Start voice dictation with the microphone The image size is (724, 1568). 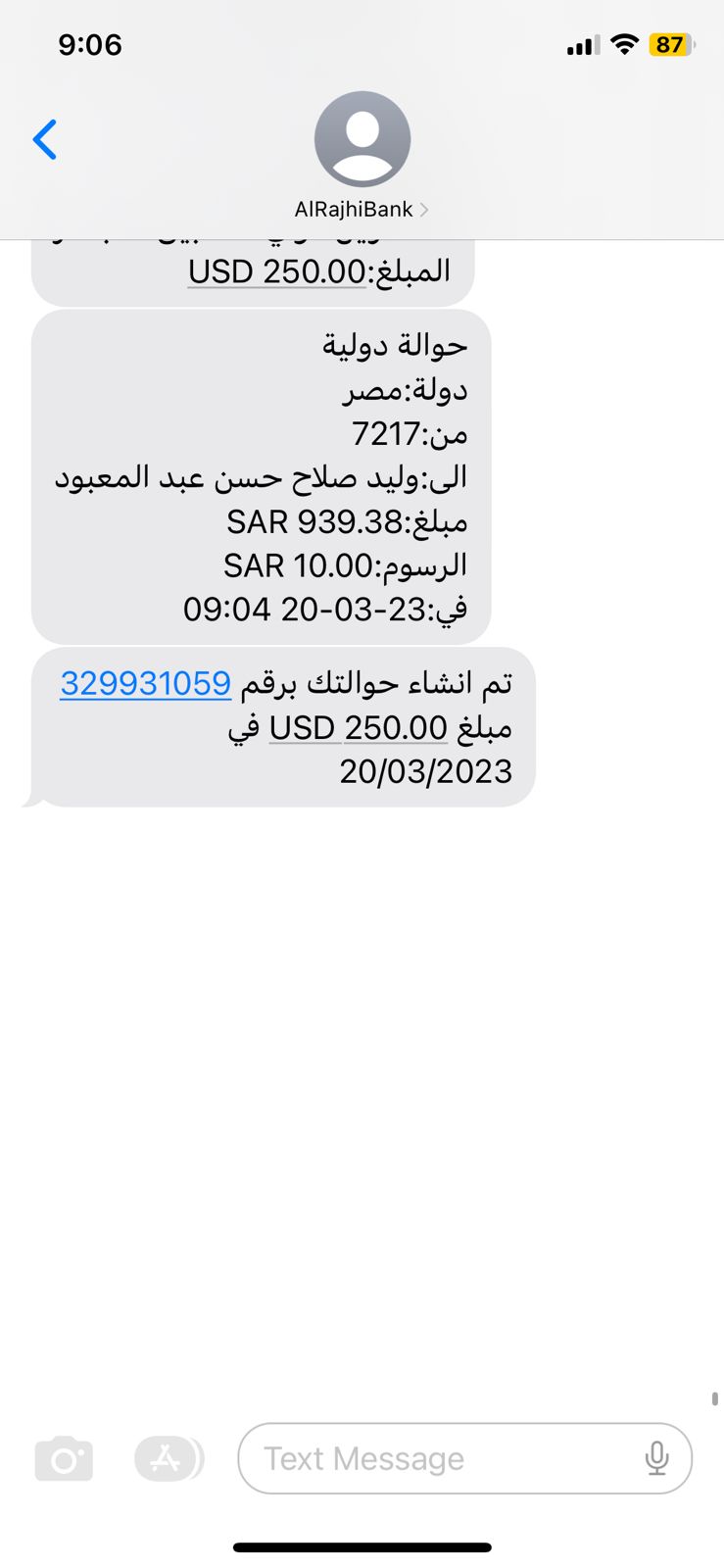coord(657,1458)
